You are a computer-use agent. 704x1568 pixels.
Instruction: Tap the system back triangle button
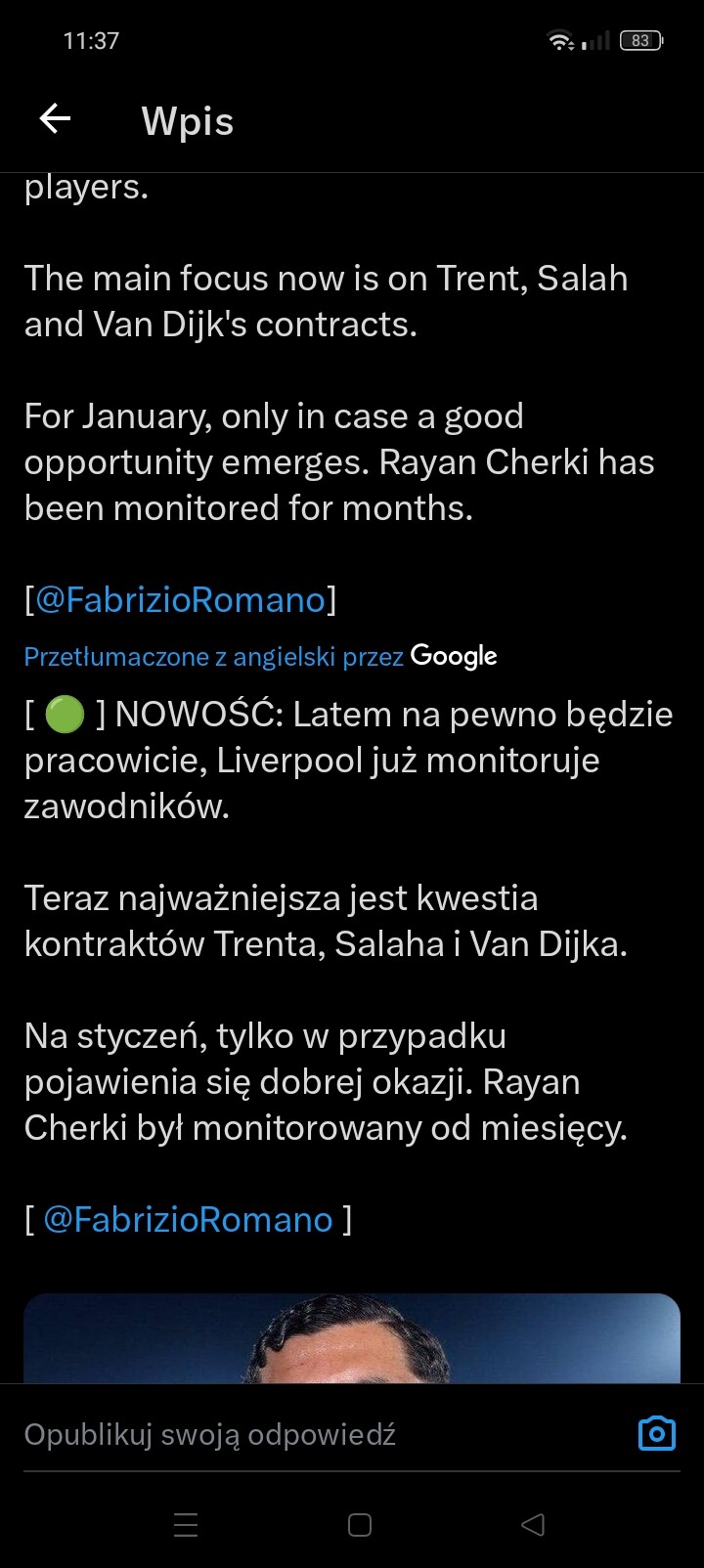533,1524
